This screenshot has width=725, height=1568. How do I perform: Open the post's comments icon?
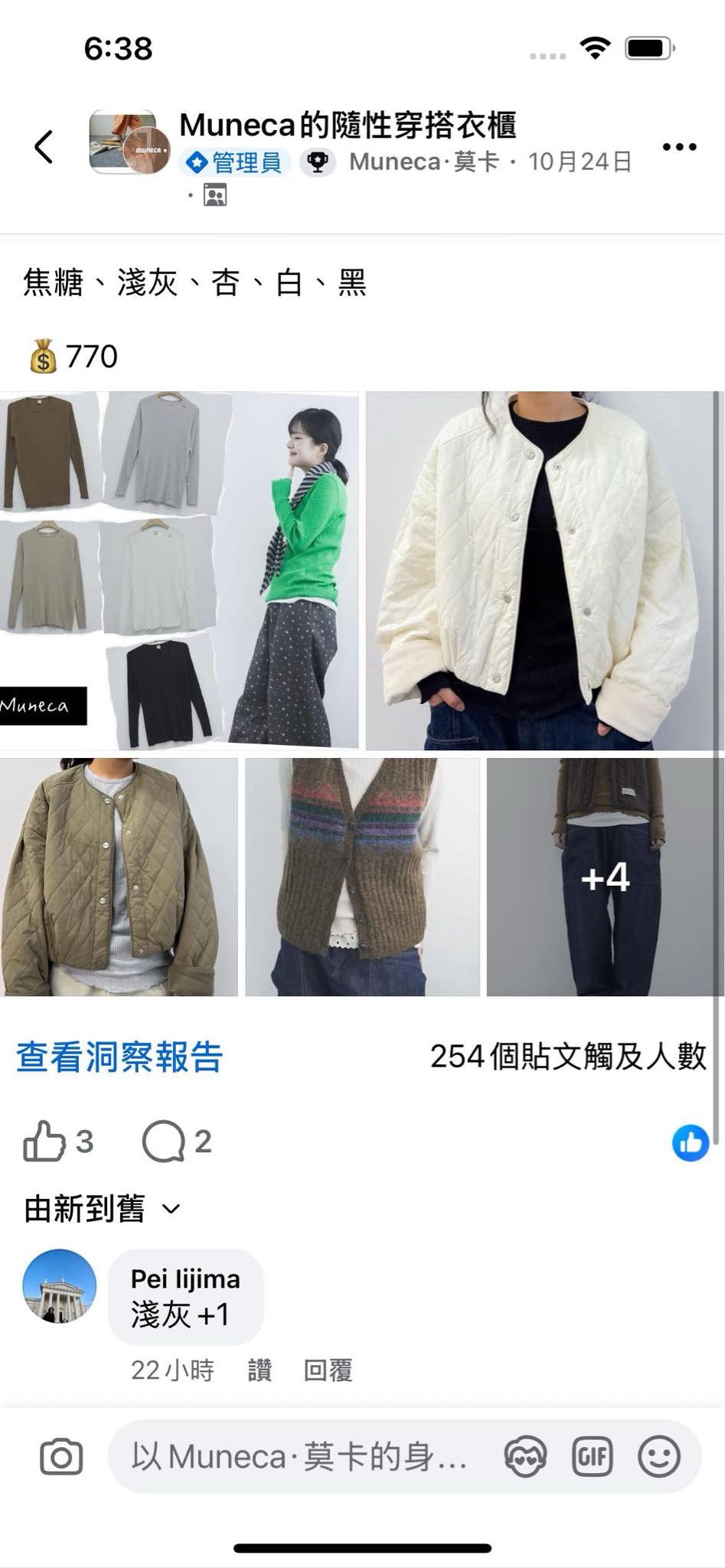(163, 1142)
